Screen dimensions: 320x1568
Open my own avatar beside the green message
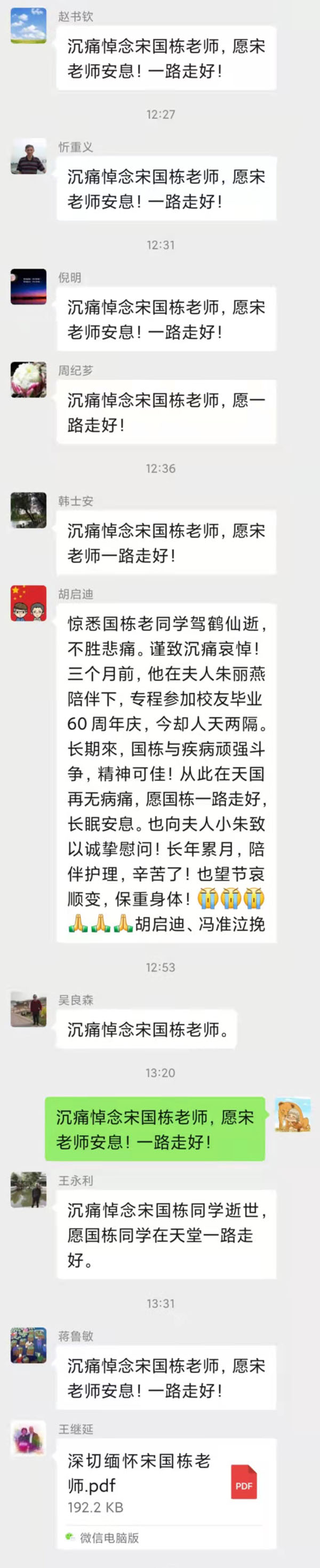point(293,1115)
